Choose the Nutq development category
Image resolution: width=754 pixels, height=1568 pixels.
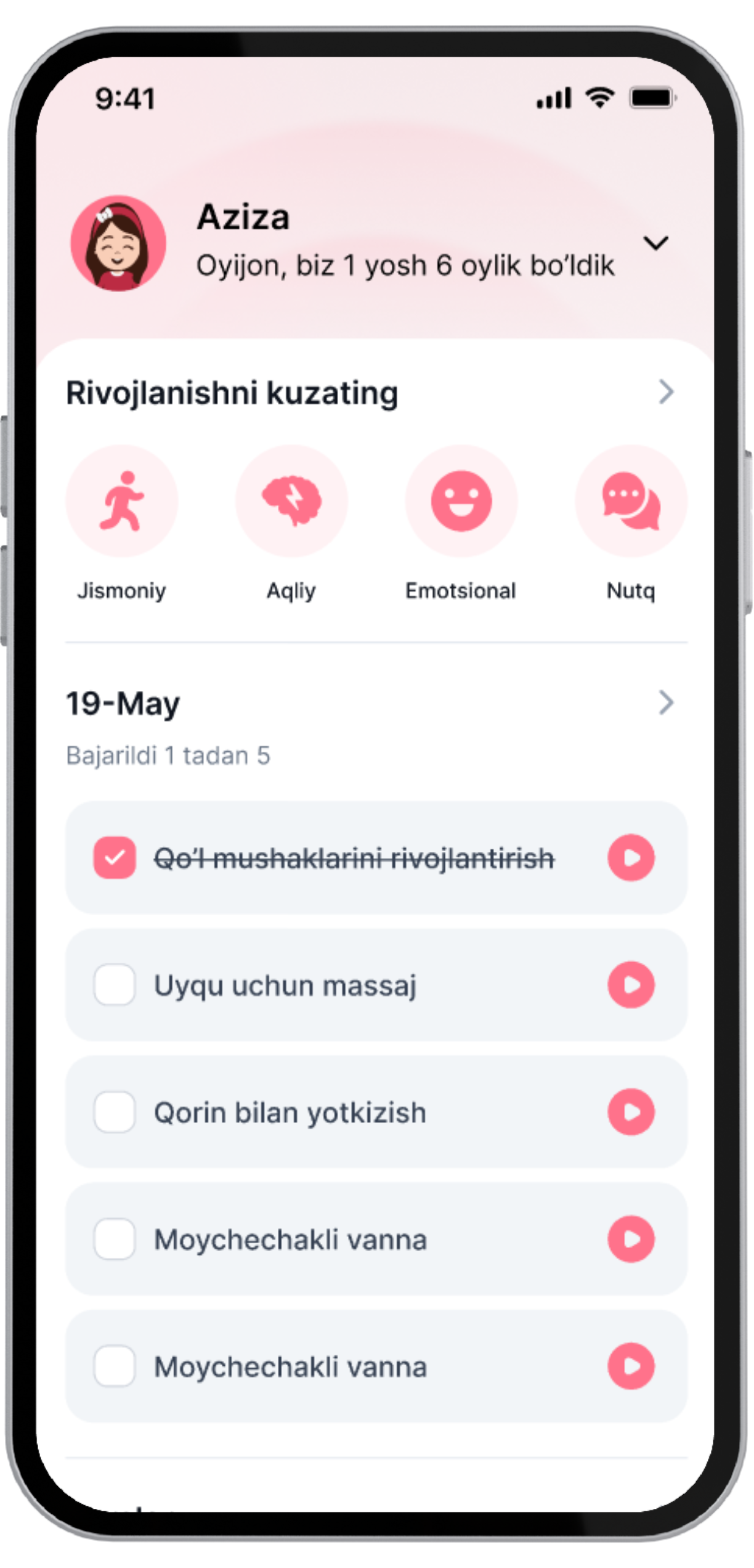630,500
